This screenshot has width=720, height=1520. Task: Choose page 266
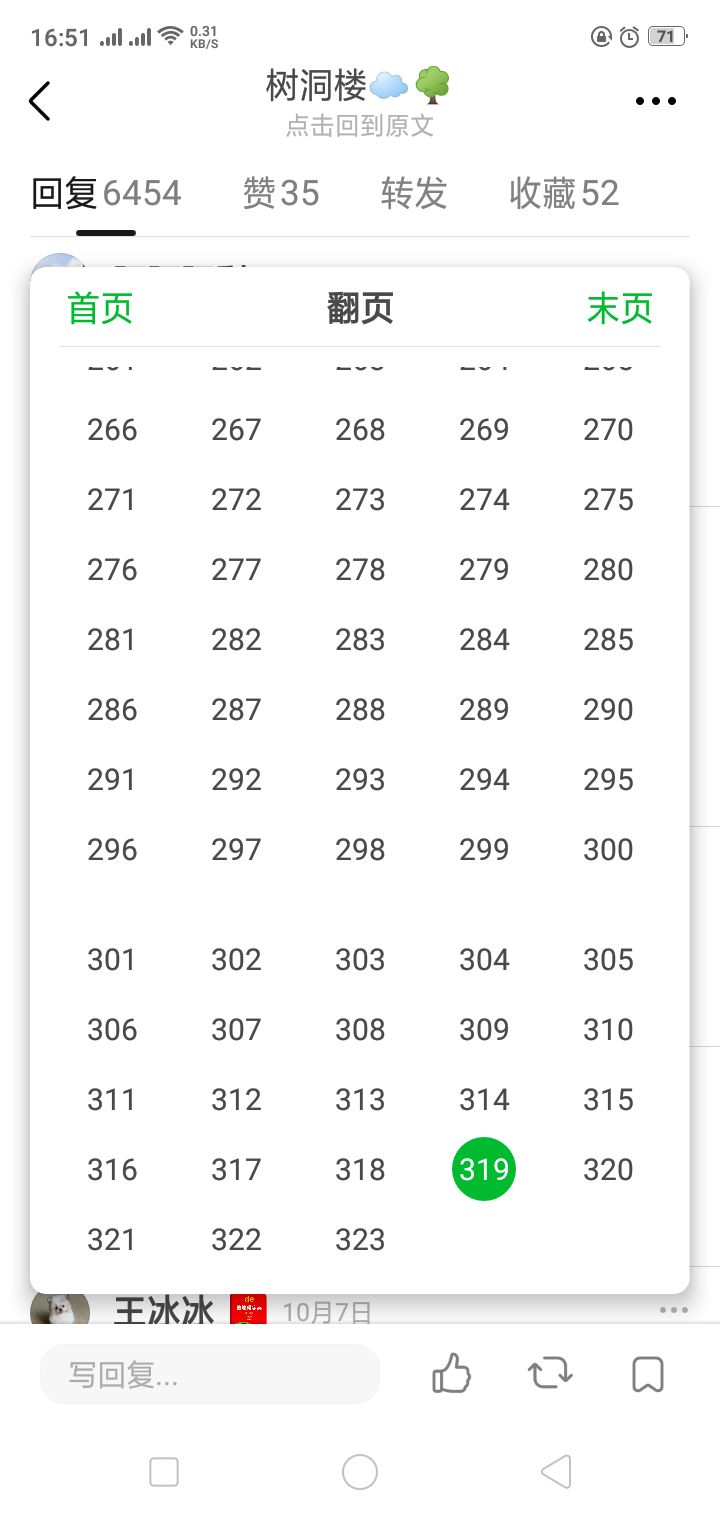coord(112,430)
